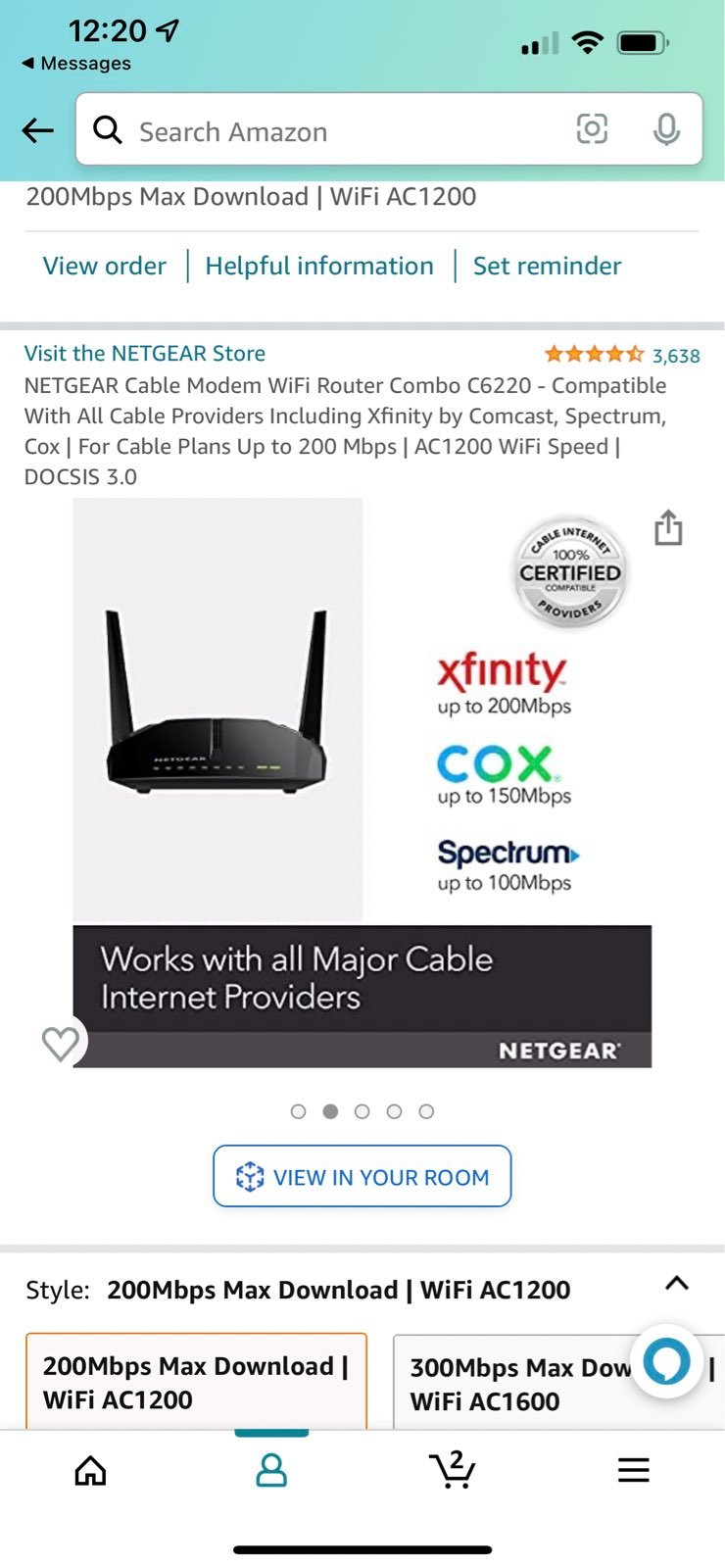725x1568 pixels.
Task: Collapse the Style options chevron
Action: pos(677,1284)
